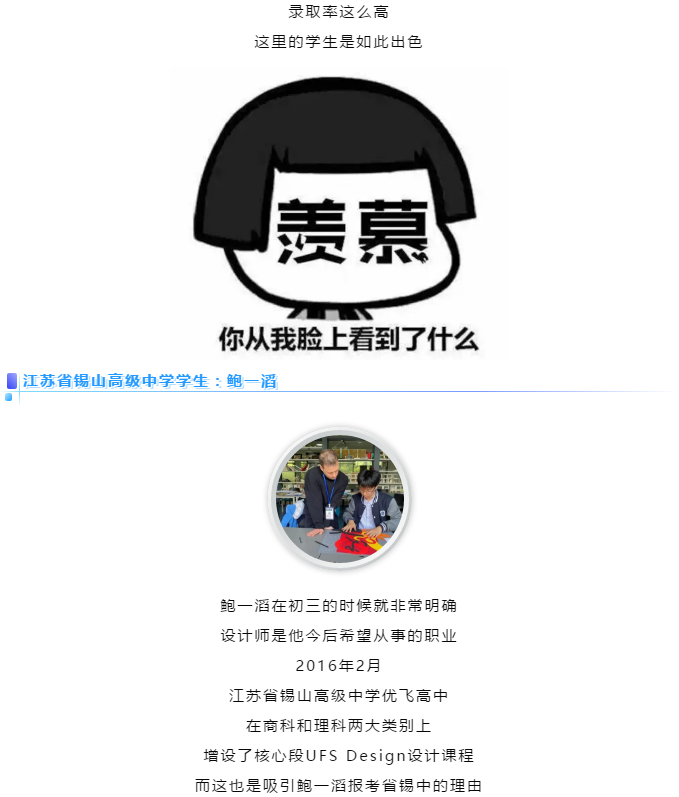View the circular photo of 鲍一滔
679x797 pixels.
click(340, 498)
